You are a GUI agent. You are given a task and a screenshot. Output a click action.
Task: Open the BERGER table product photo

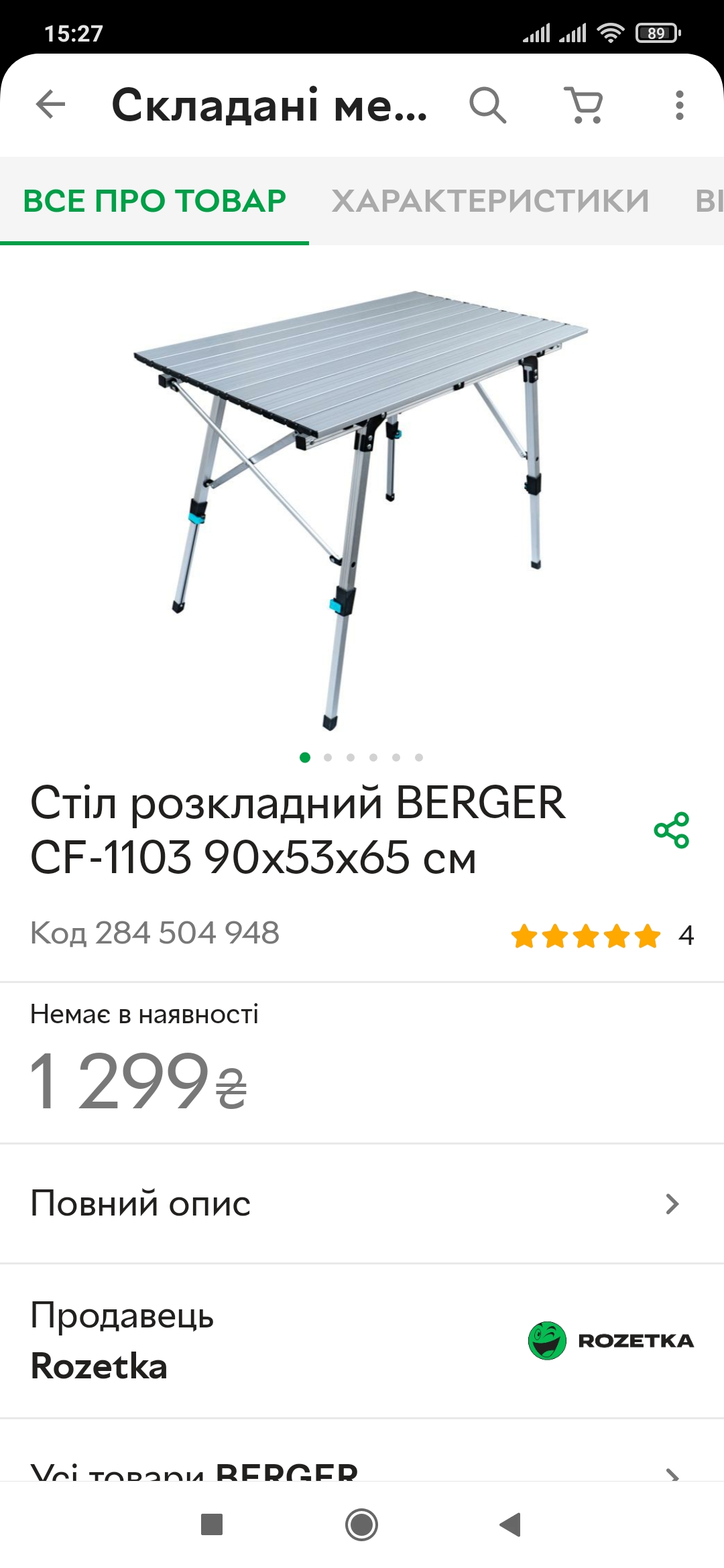[362, 509]
